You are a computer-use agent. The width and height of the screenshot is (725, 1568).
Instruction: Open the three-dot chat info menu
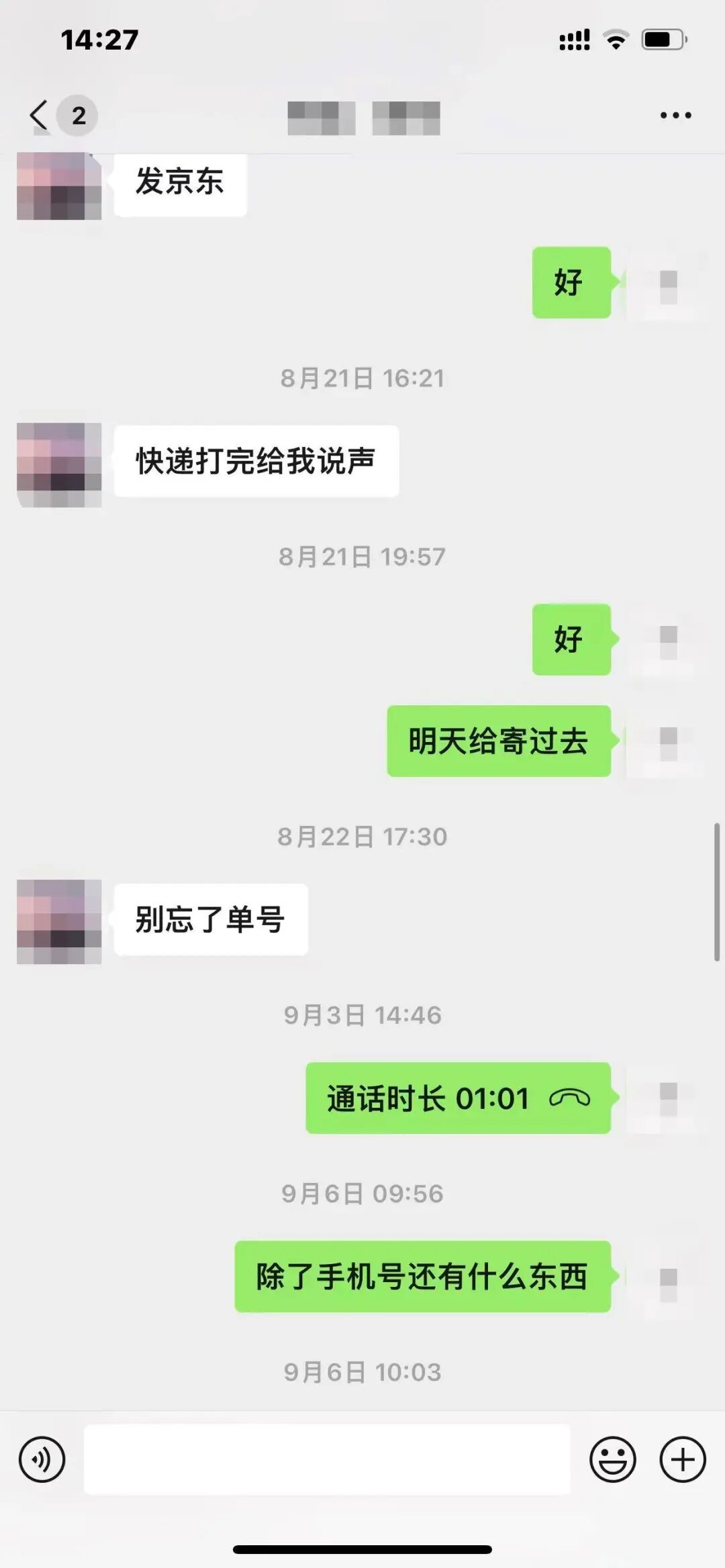click(675, 115)
